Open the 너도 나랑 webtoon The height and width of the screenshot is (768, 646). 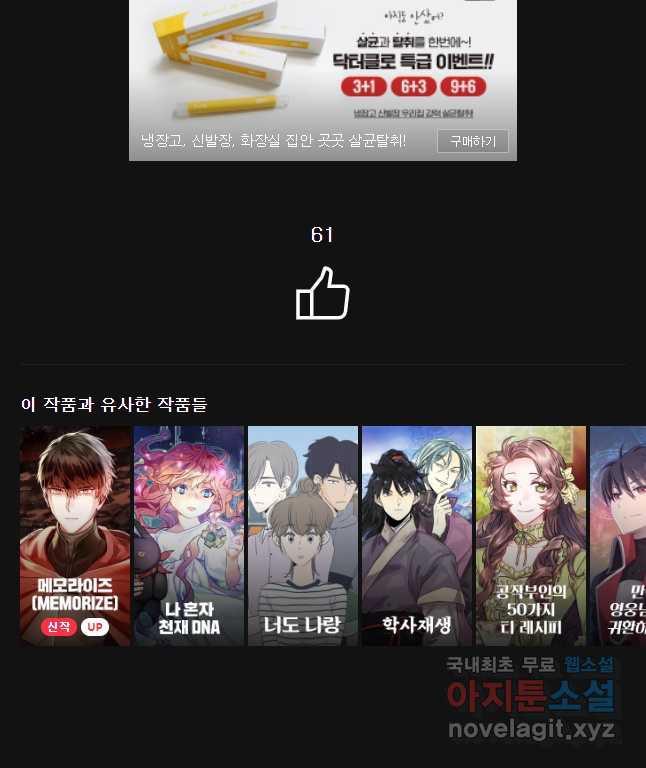point(303,535)
